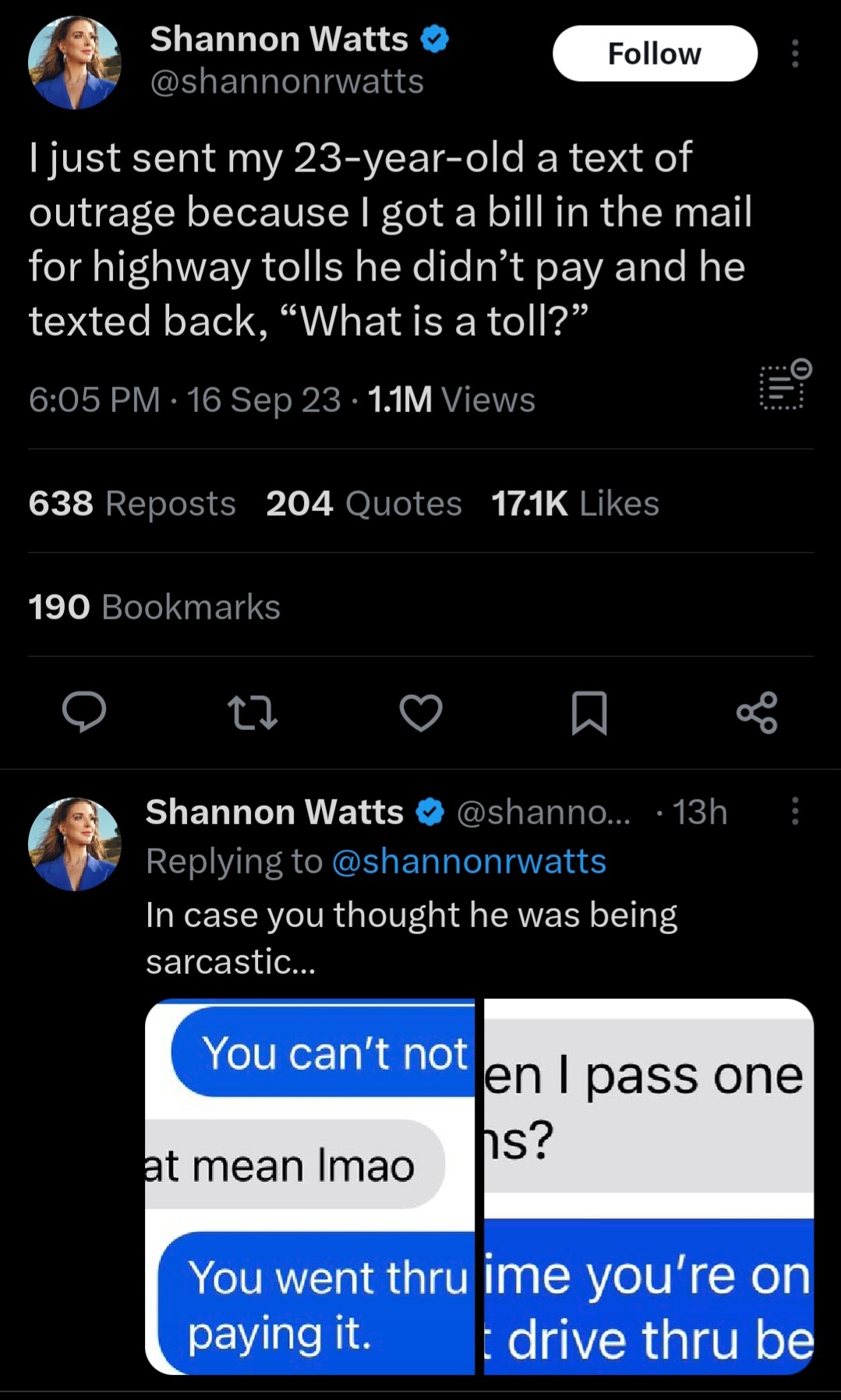Open the profile avatar on the reply
Viewport: 841px width, 1400px height.
[75, 844]
